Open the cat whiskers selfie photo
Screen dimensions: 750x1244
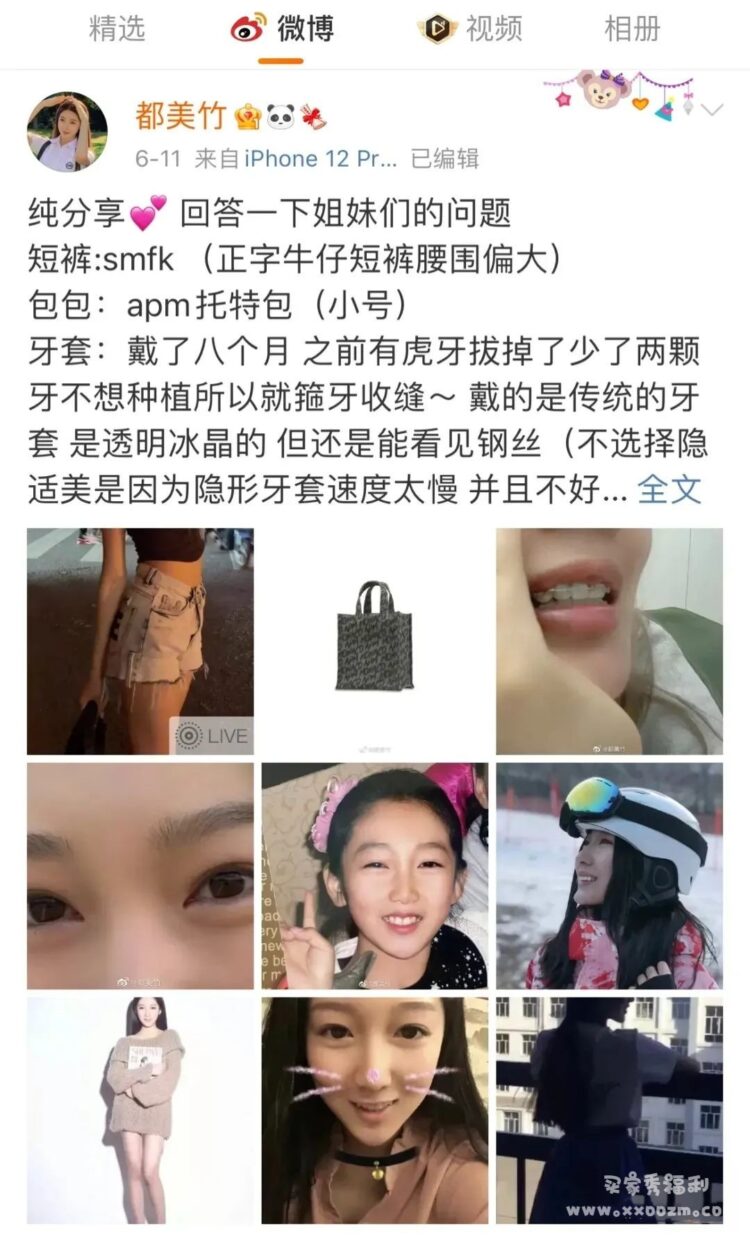[374, 1110]
